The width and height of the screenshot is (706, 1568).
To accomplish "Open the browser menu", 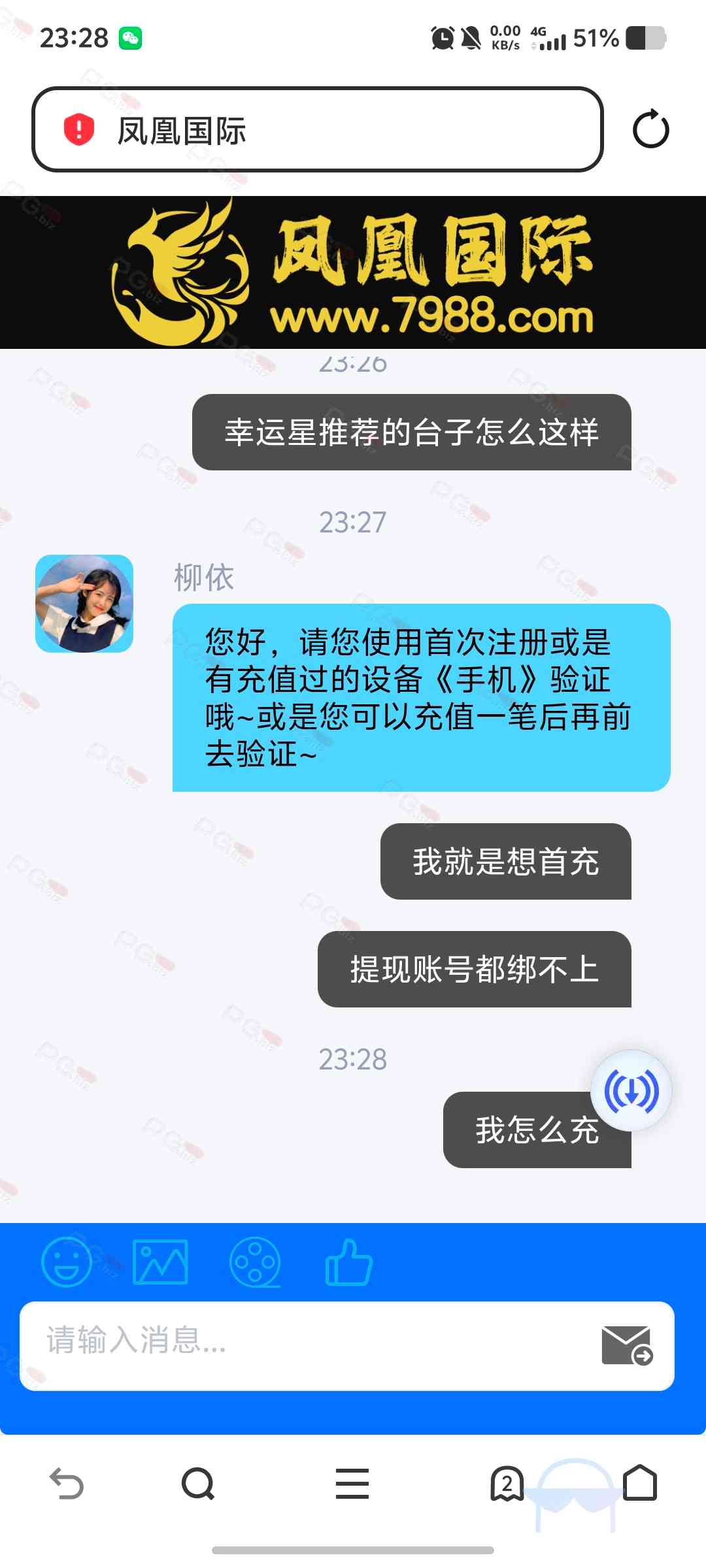I will [352, 1484].
